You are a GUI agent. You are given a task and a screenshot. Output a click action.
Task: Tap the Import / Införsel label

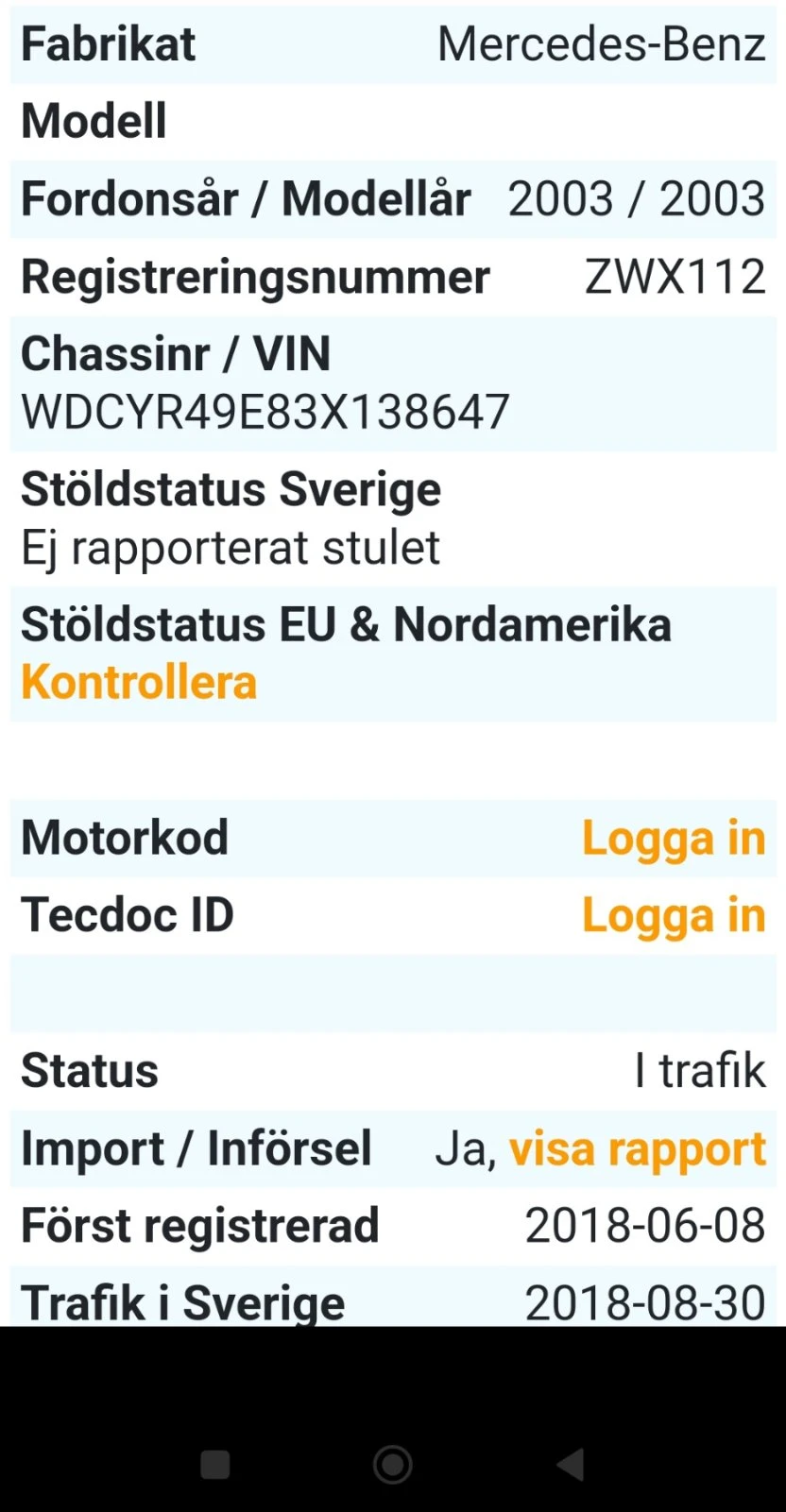196,1147
